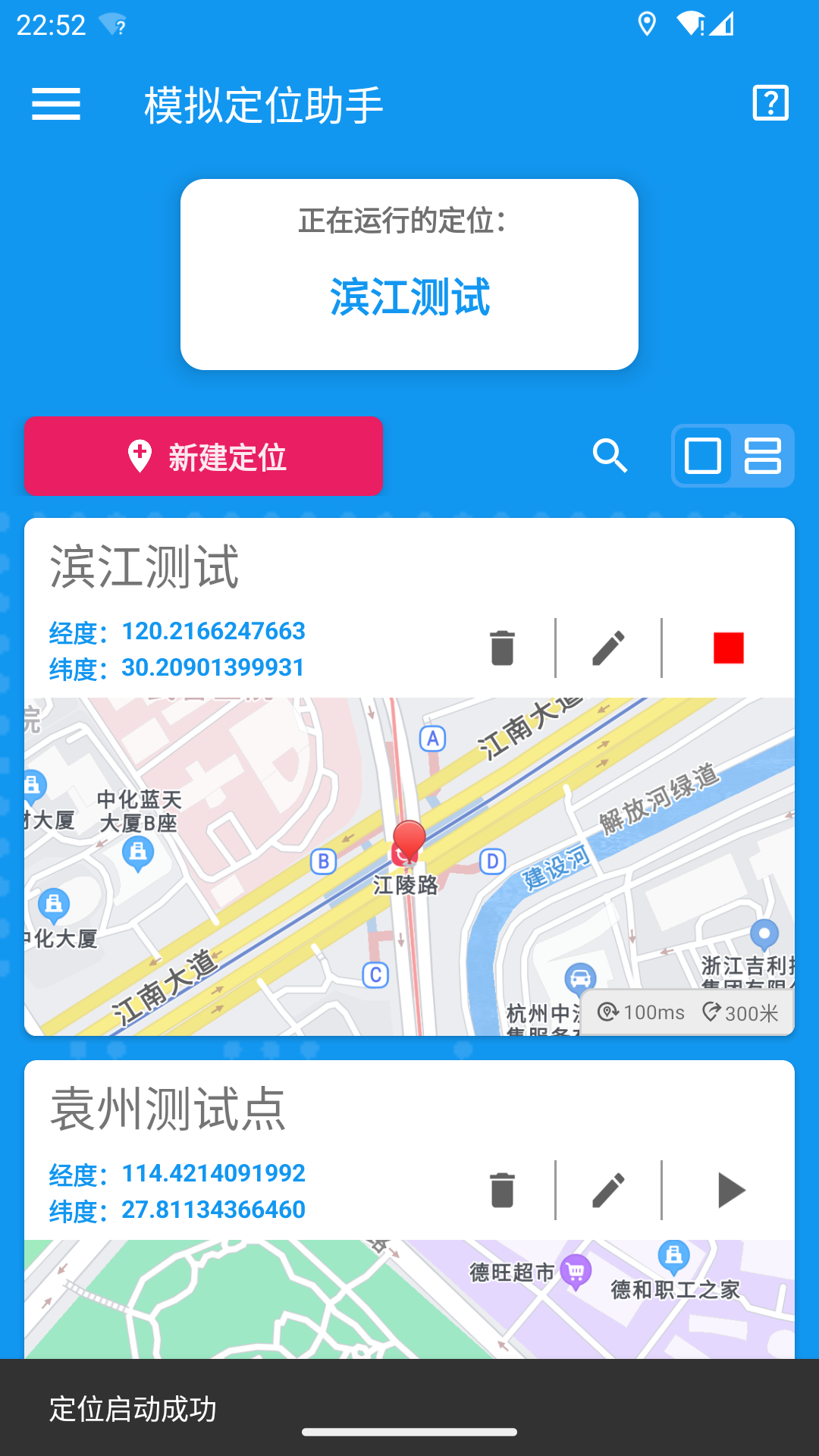Tap the GPS location icon in status bar

point(647,25)
